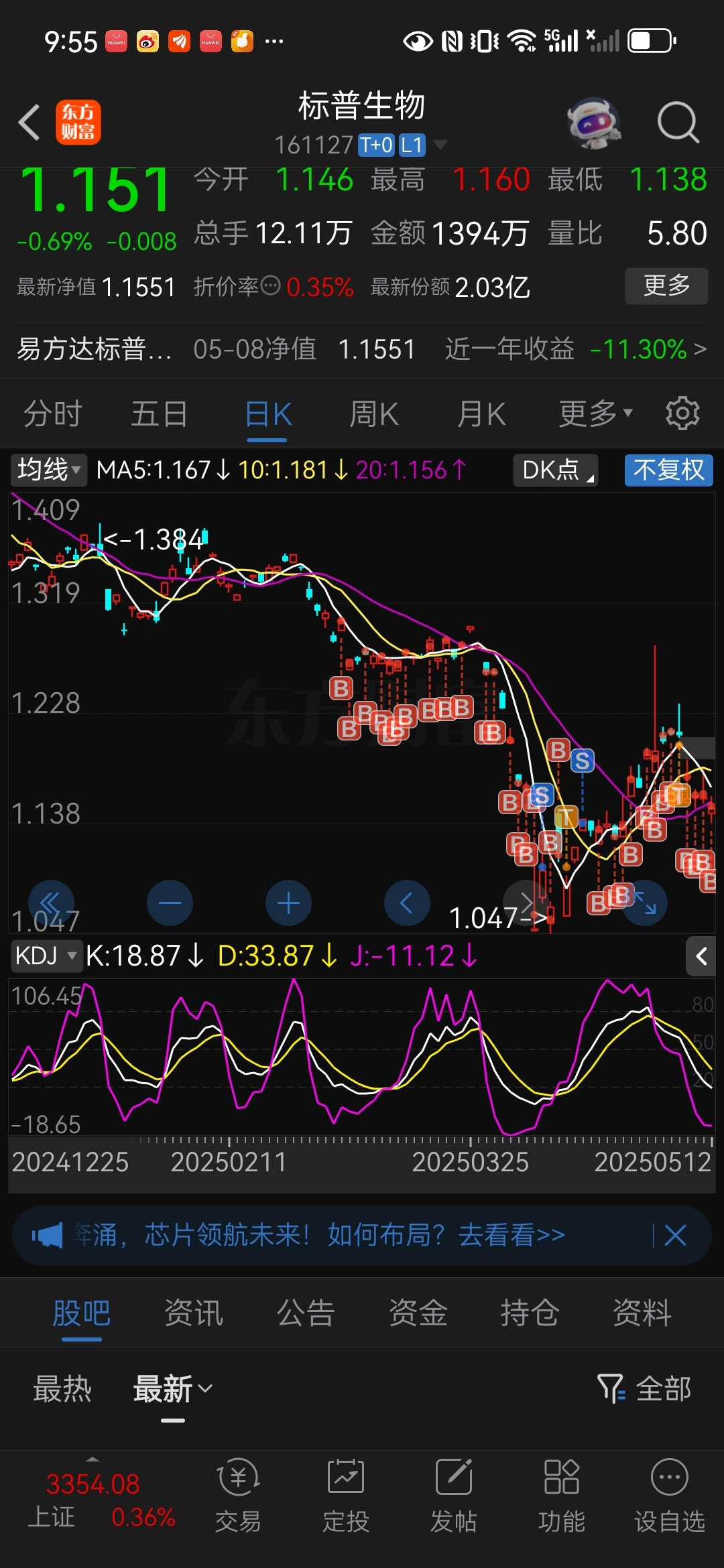This screenshot has width=724, height=1568.
Task: Tap 更多 button to show more quote data
Action: pos(666,286)
